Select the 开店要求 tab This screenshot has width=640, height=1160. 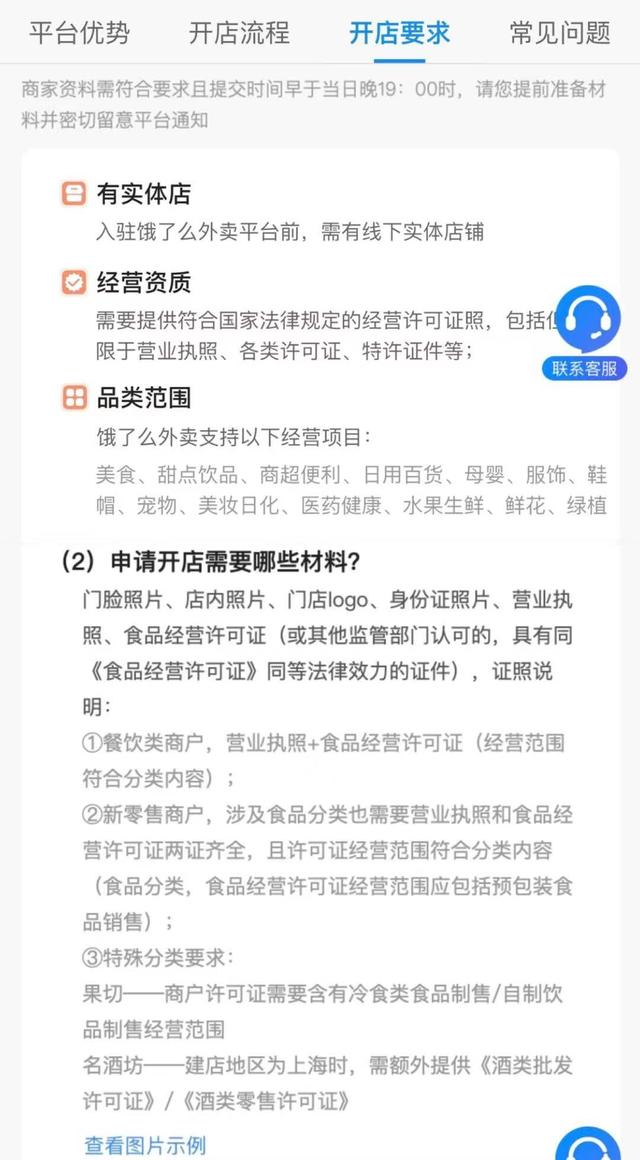pyautogui.click(x=399, y=32)
